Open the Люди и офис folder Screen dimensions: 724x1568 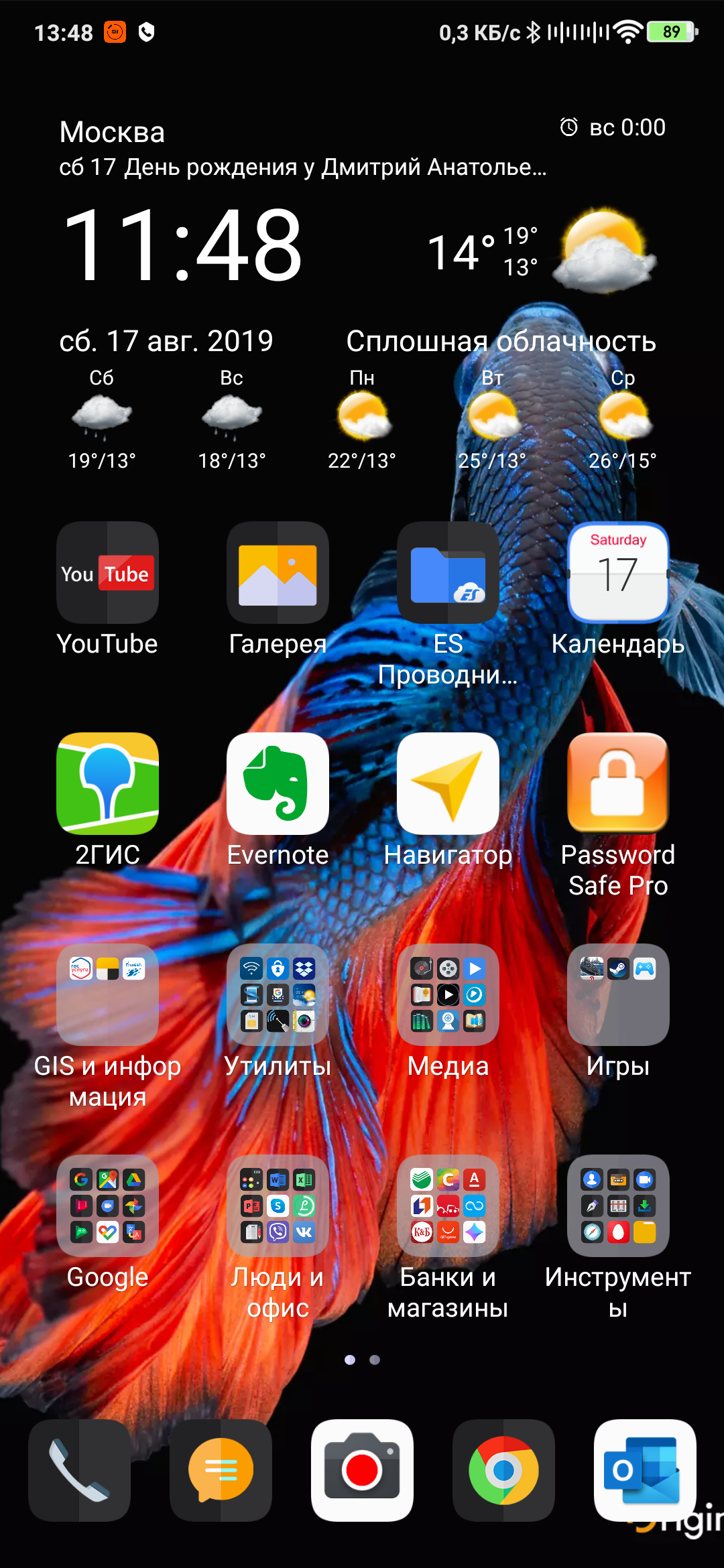[278, 1206]
